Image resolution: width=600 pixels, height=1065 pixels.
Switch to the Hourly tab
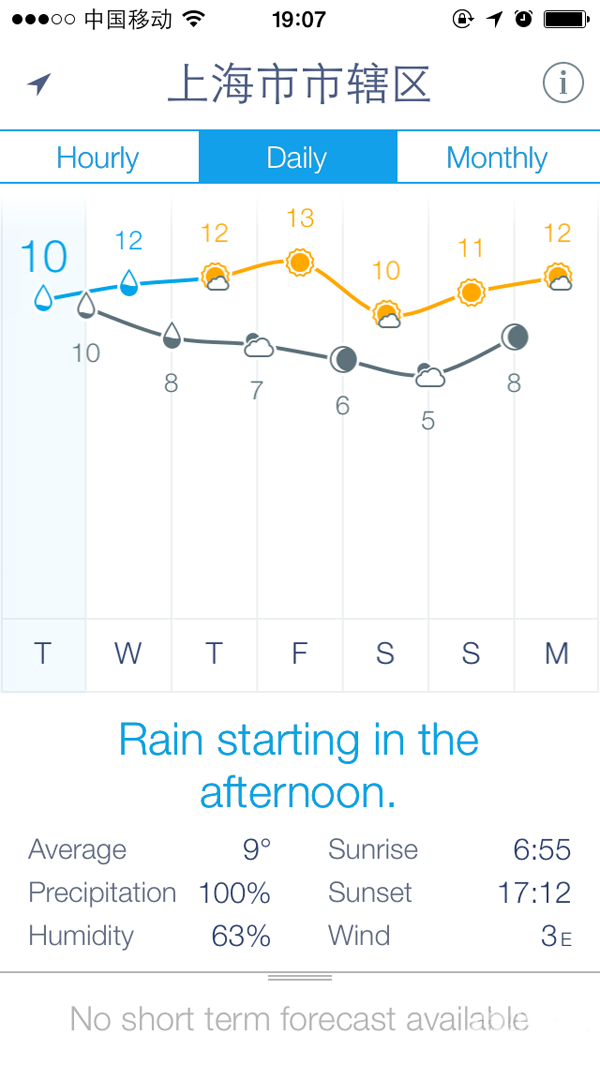pos(99,157)
